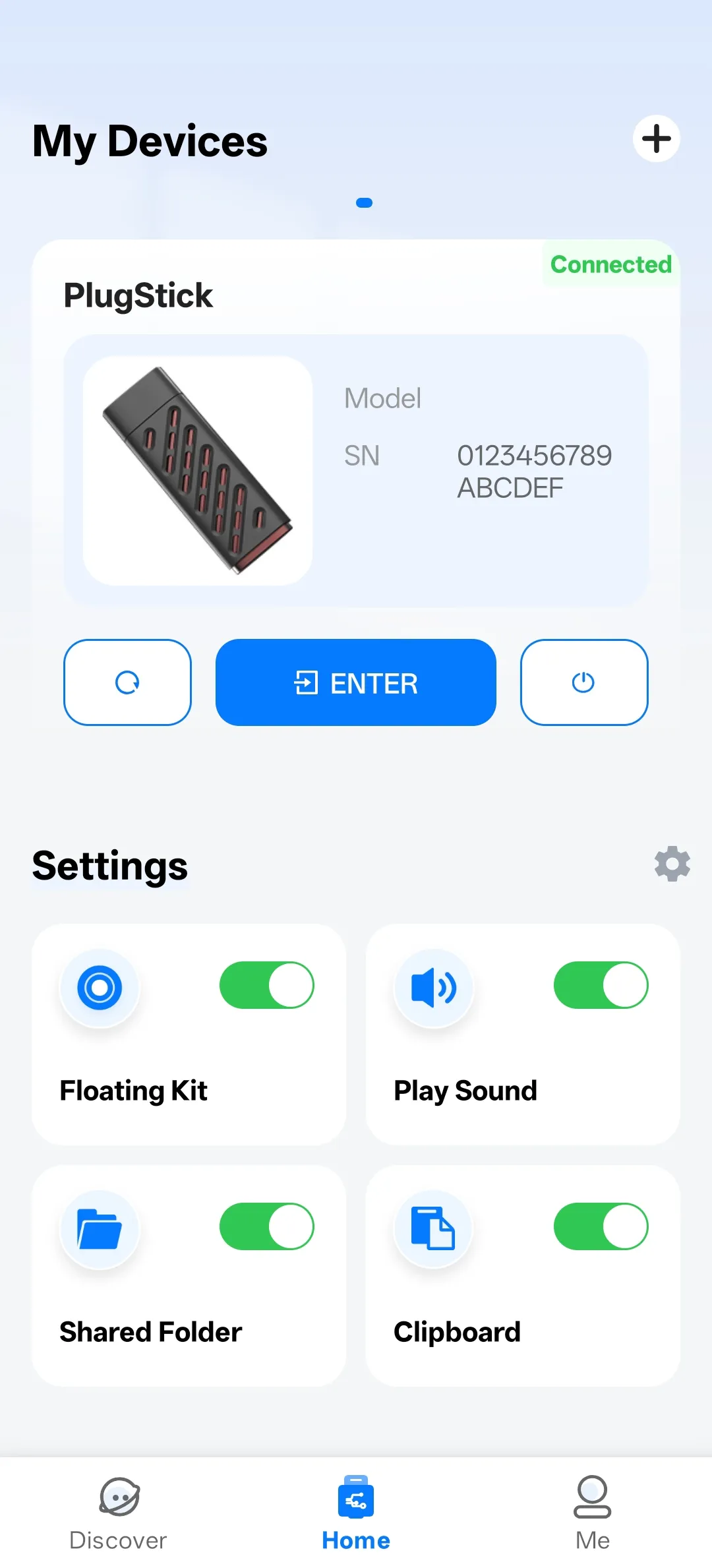Tap the plus button to add a device
The height and width of the screenshot is (1568, 712).
click(656, 138)
